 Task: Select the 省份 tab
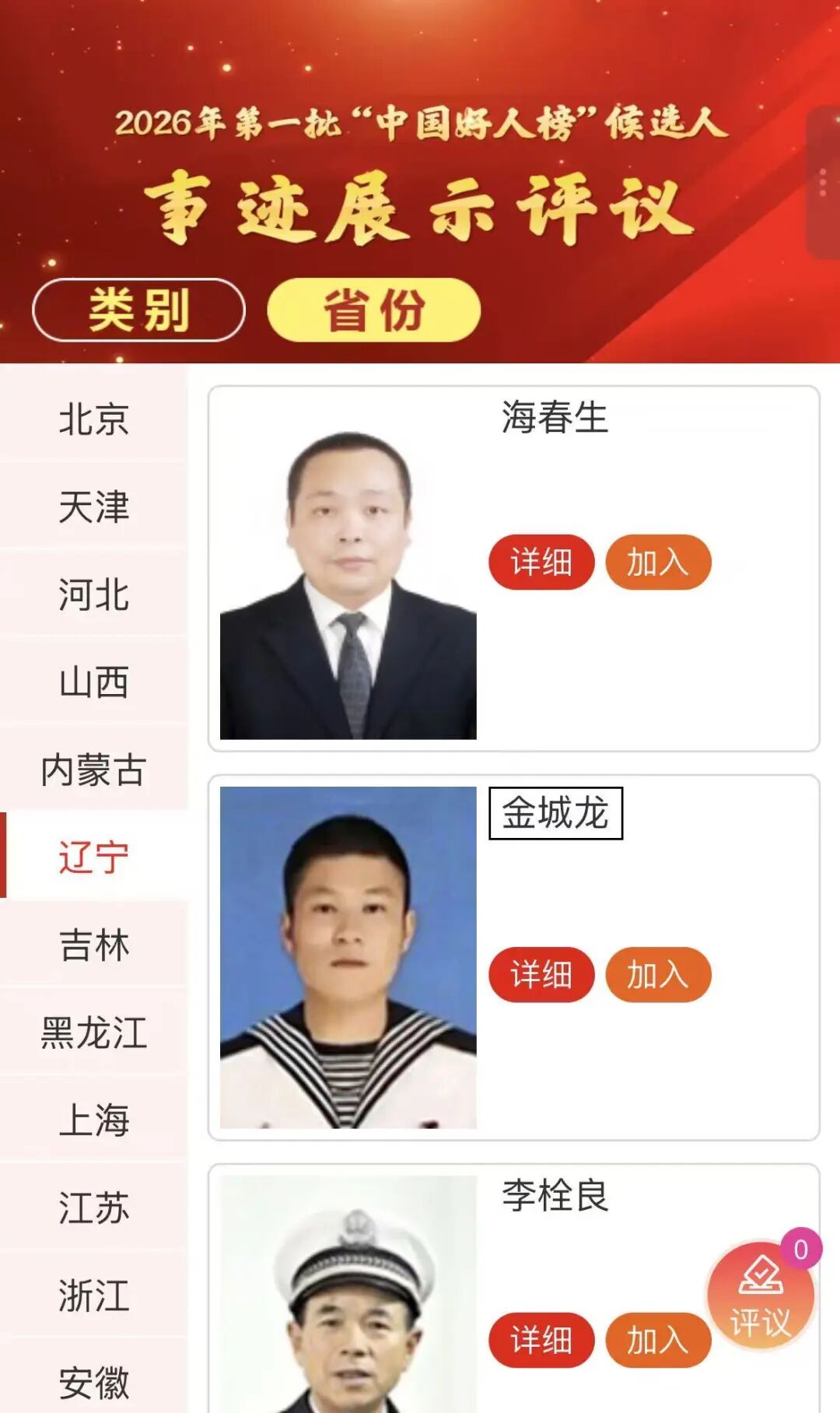(373, 310)
